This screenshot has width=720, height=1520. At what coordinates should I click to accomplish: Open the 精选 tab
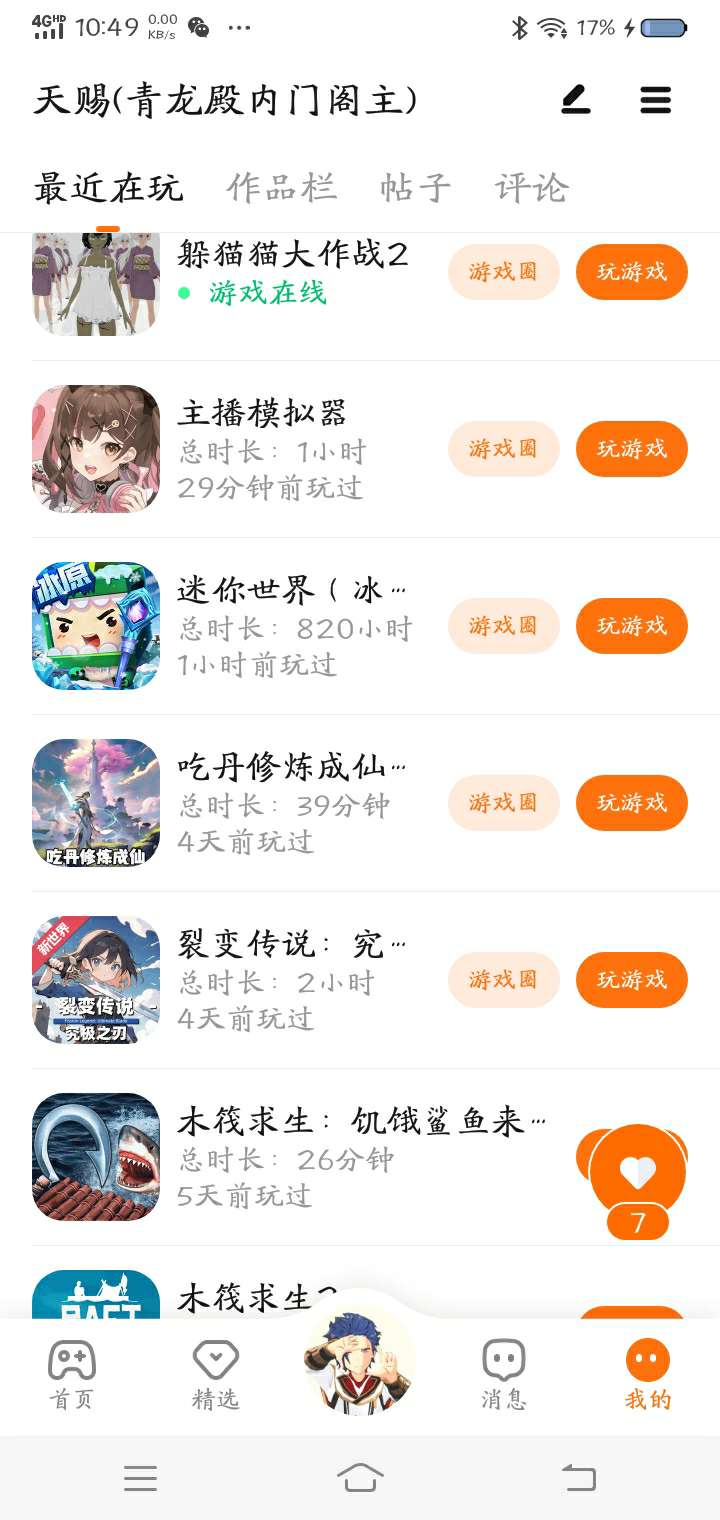[x=216, y=1375]
